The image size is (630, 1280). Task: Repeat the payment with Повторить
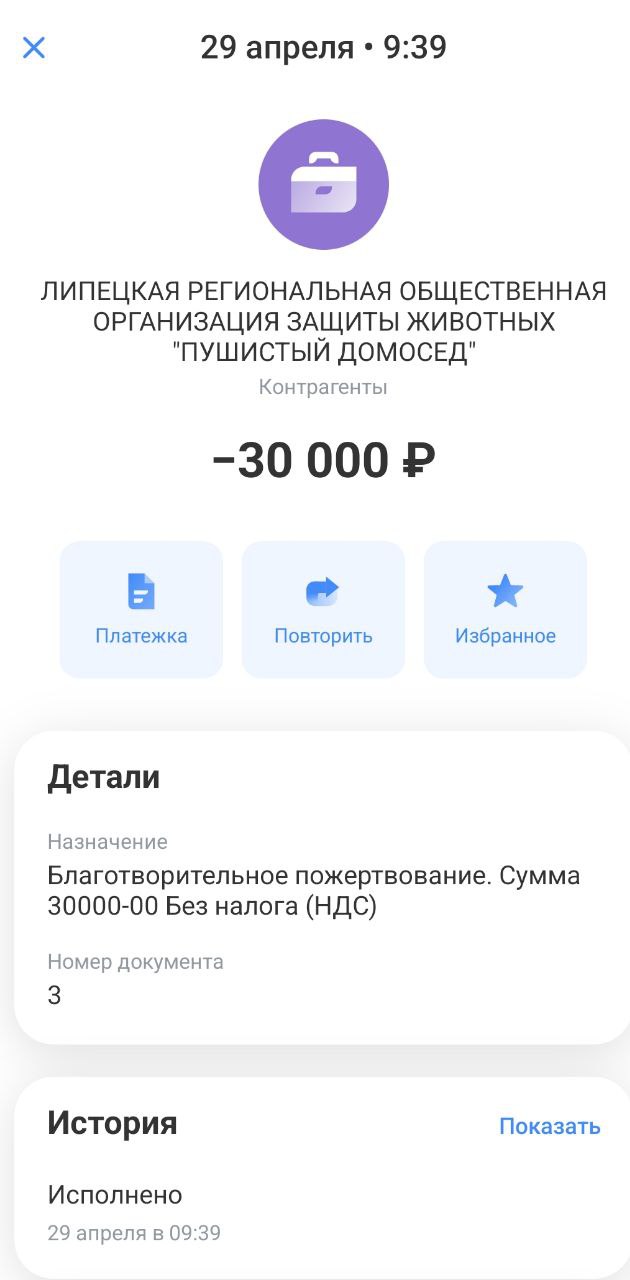tap(323, 609)
